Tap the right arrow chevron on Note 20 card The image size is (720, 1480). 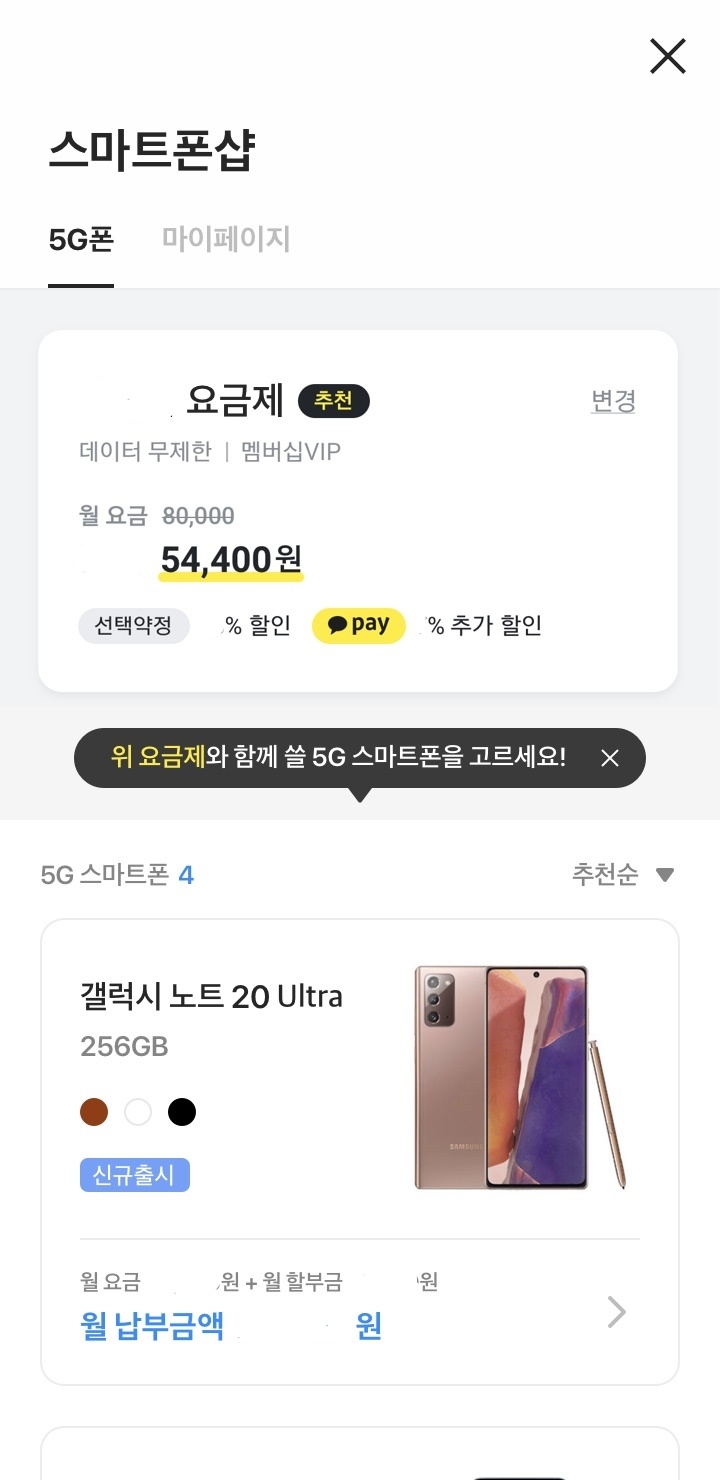tap(616, 1311)
